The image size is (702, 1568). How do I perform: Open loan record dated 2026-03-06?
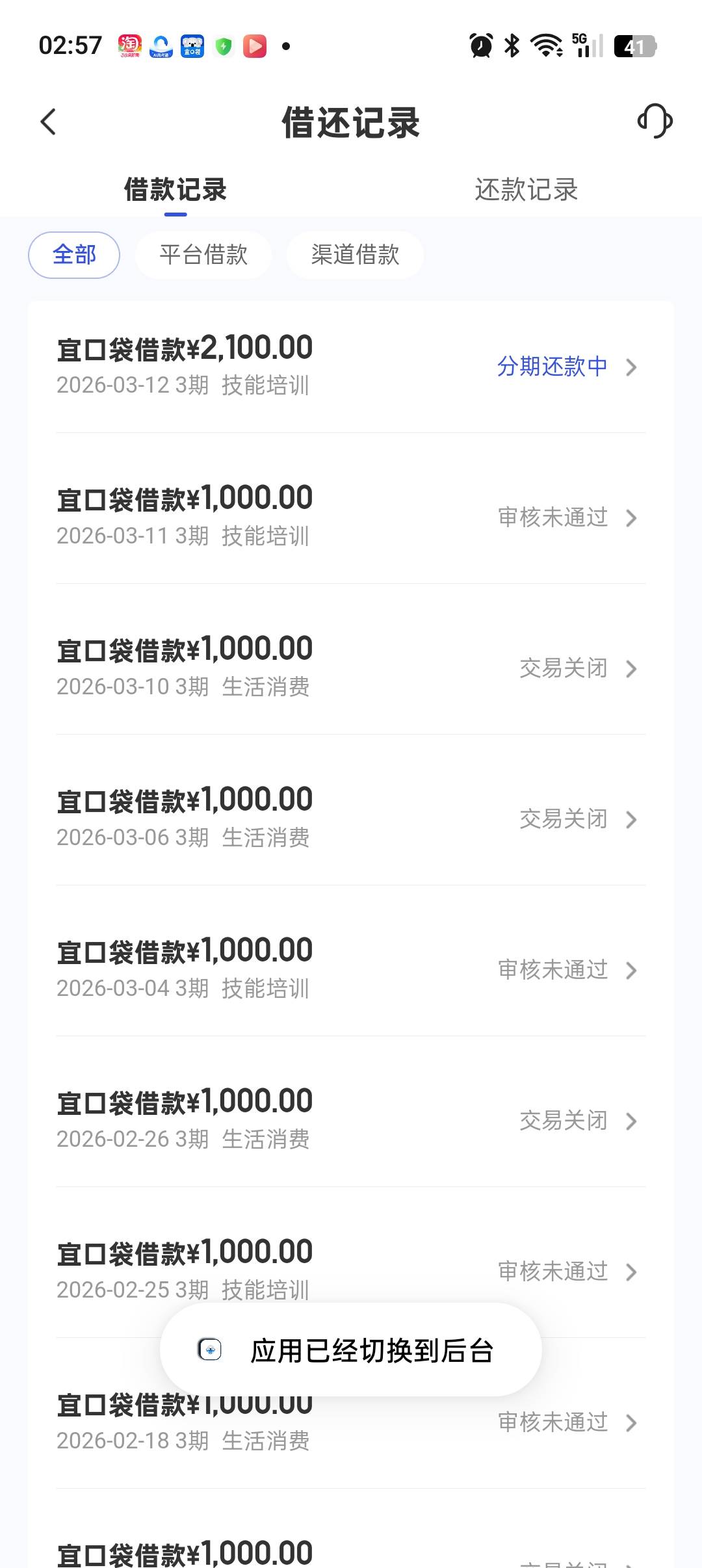point(351,818)
